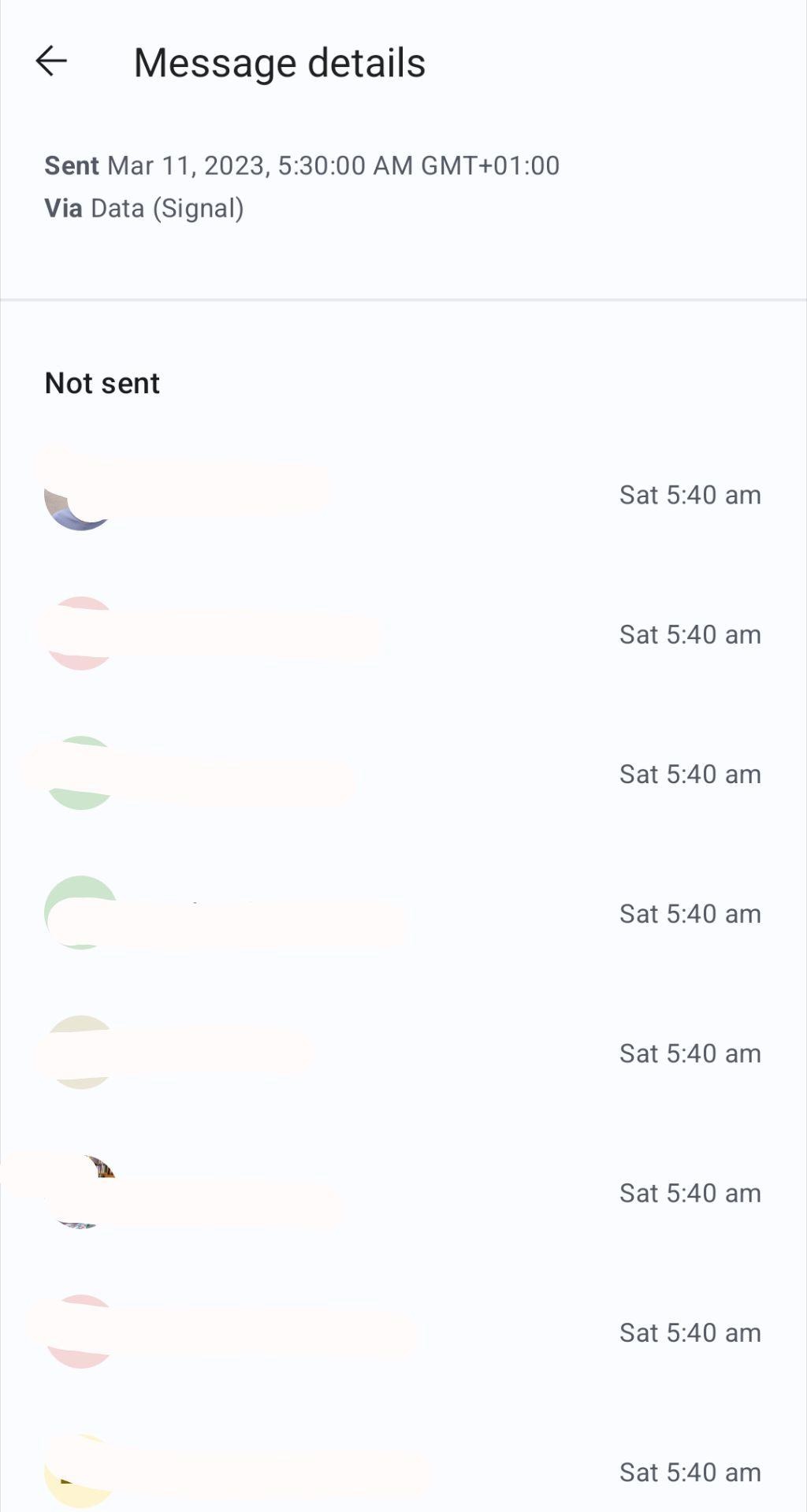This screenshot has width=807, height=1512.
Task: Click the Via Data (Signal) line
Action: (x=143, y=208)
